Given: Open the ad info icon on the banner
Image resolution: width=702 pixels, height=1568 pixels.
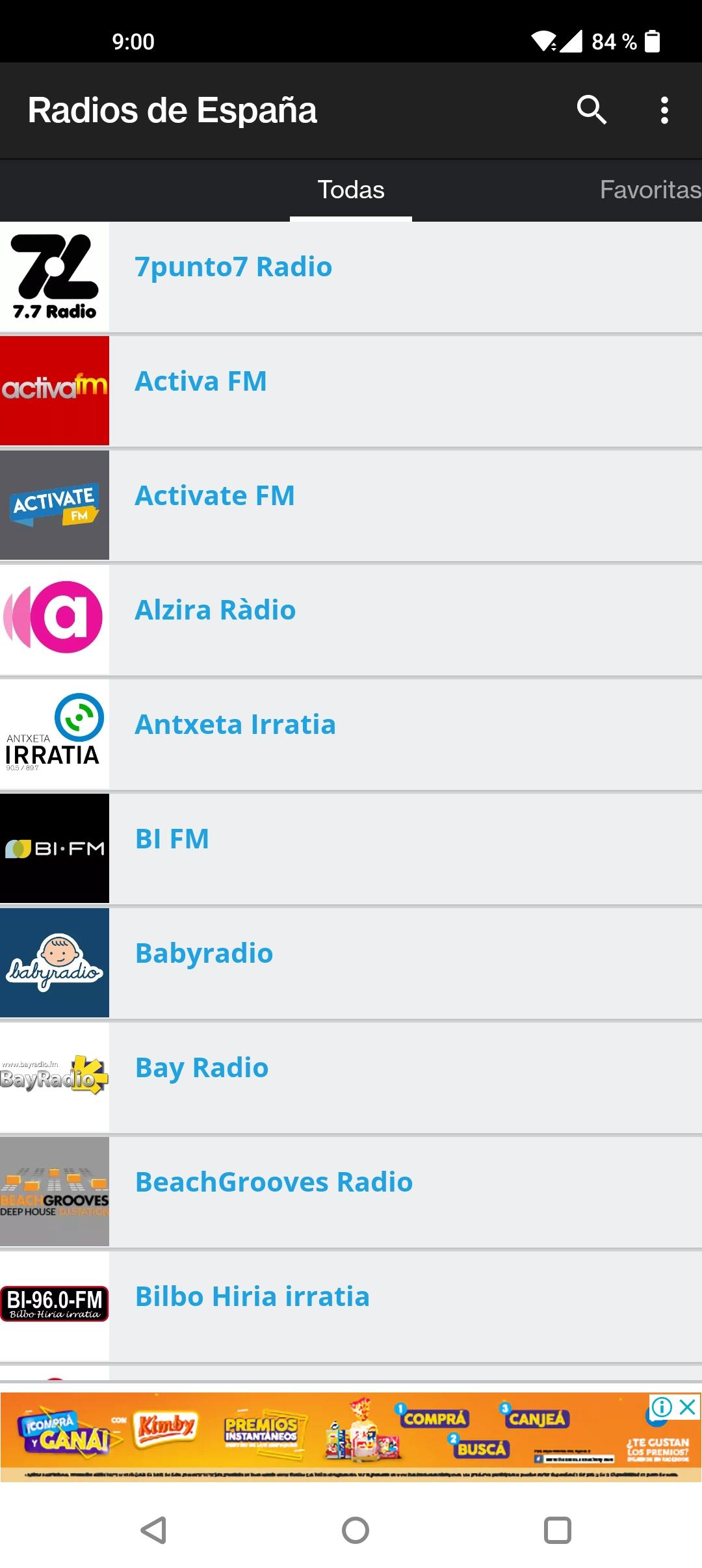Looking at the screenshot, I should pyautogui.click(x=662, y=1407).
